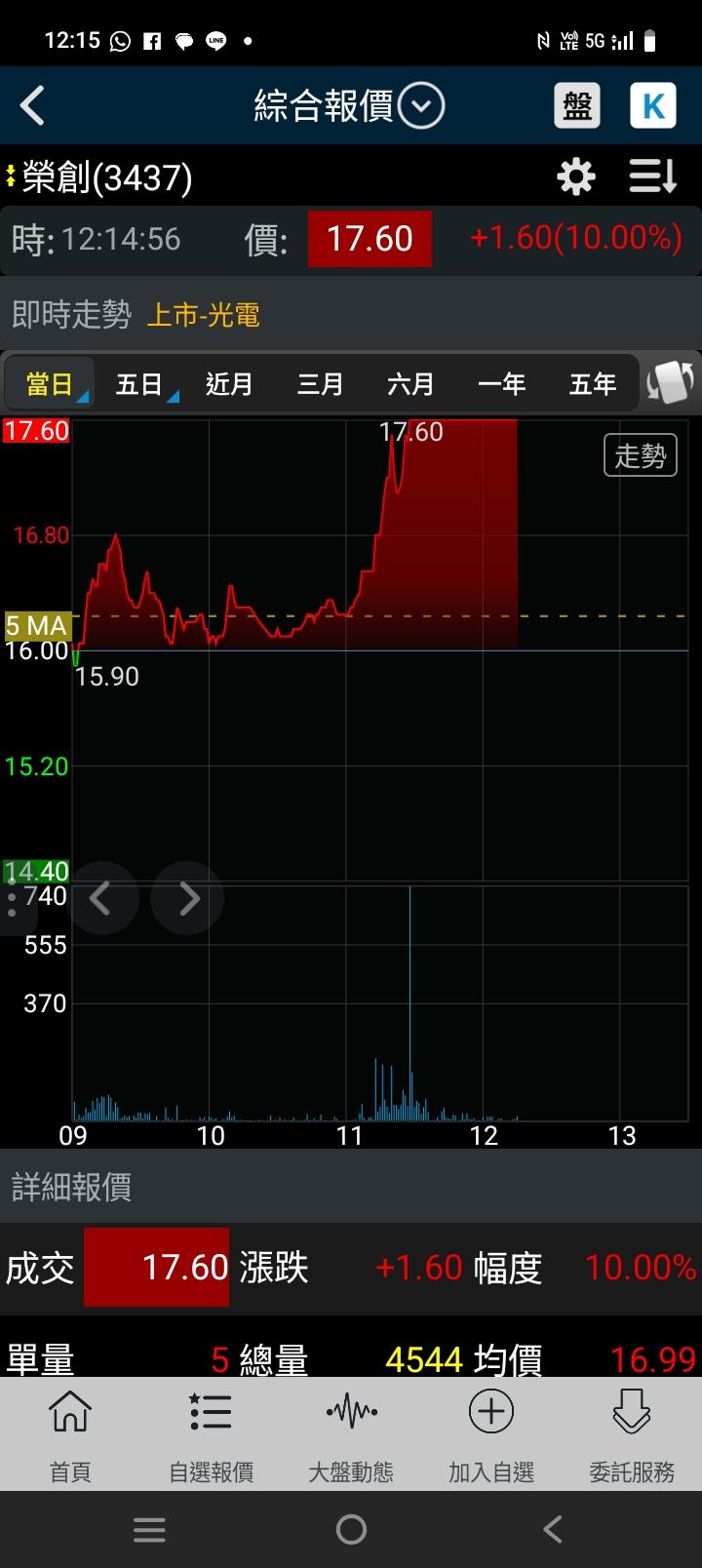702x1568 pixels.
Task: Open the K-line chart button
Action: tap(652, 105)
